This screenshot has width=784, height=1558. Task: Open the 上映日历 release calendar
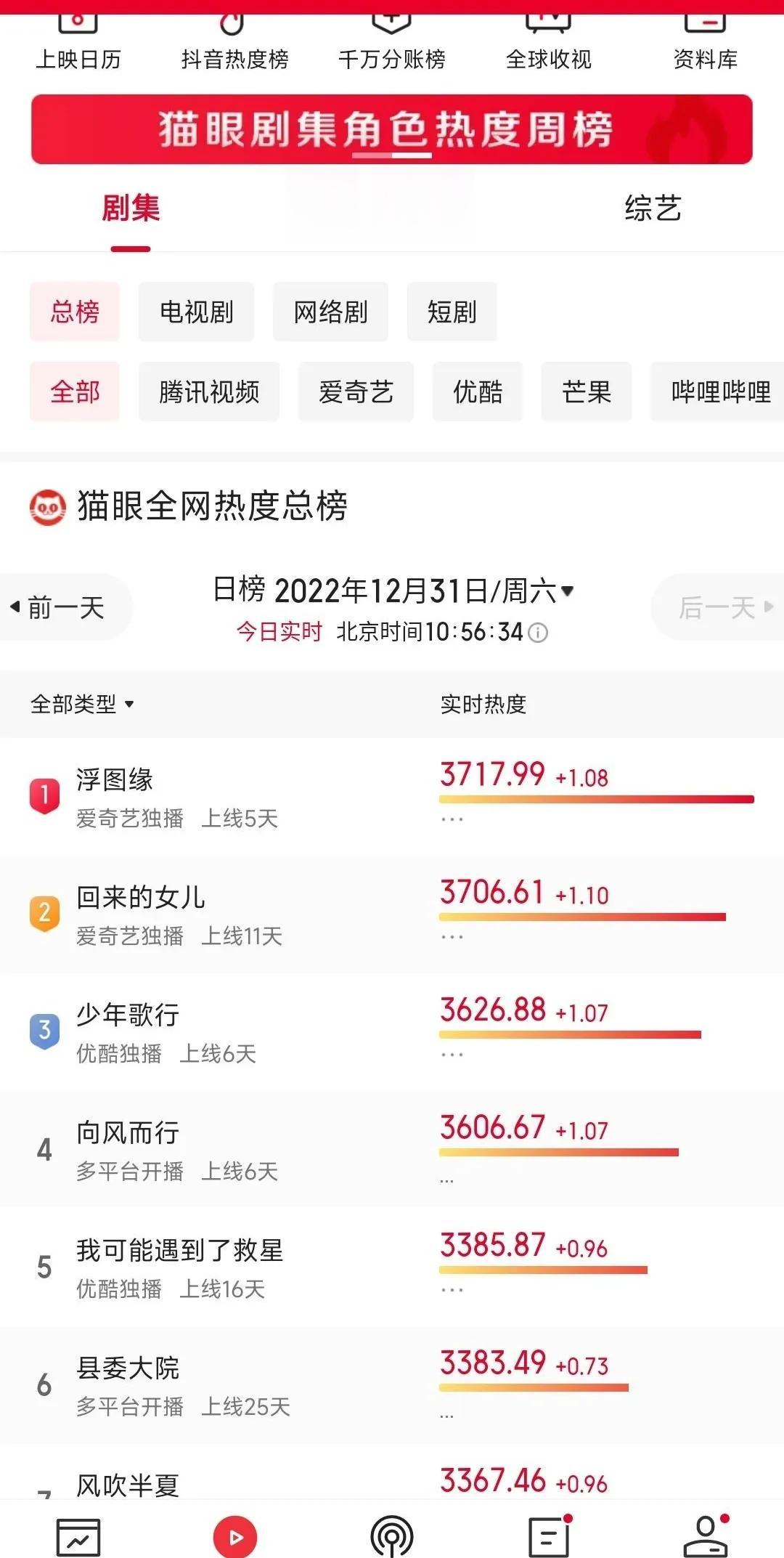click(78, 44)
